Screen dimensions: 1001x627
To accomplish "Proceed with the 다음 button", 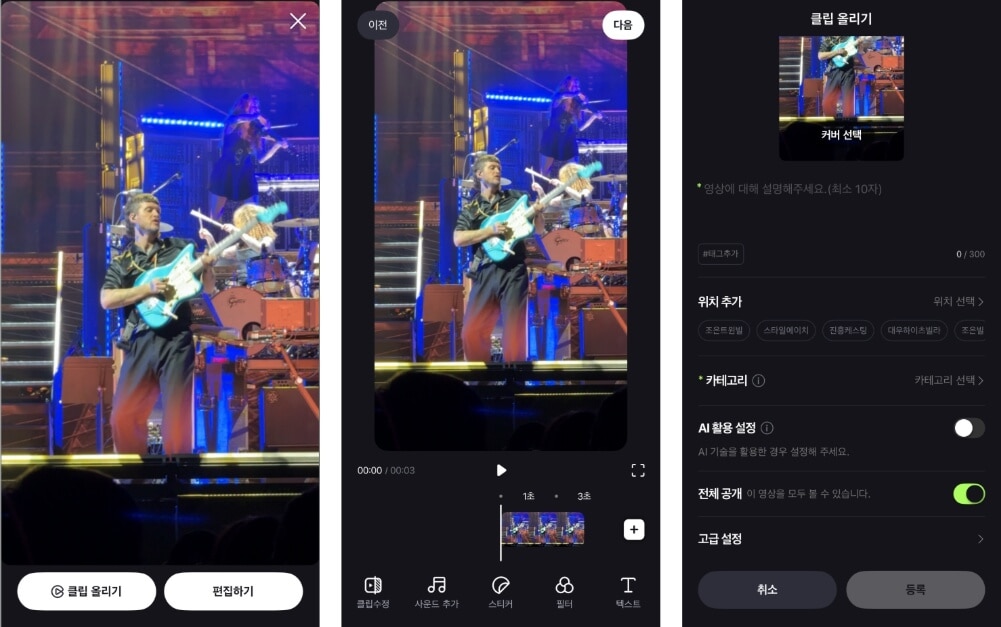I will (x=623, y=25).
